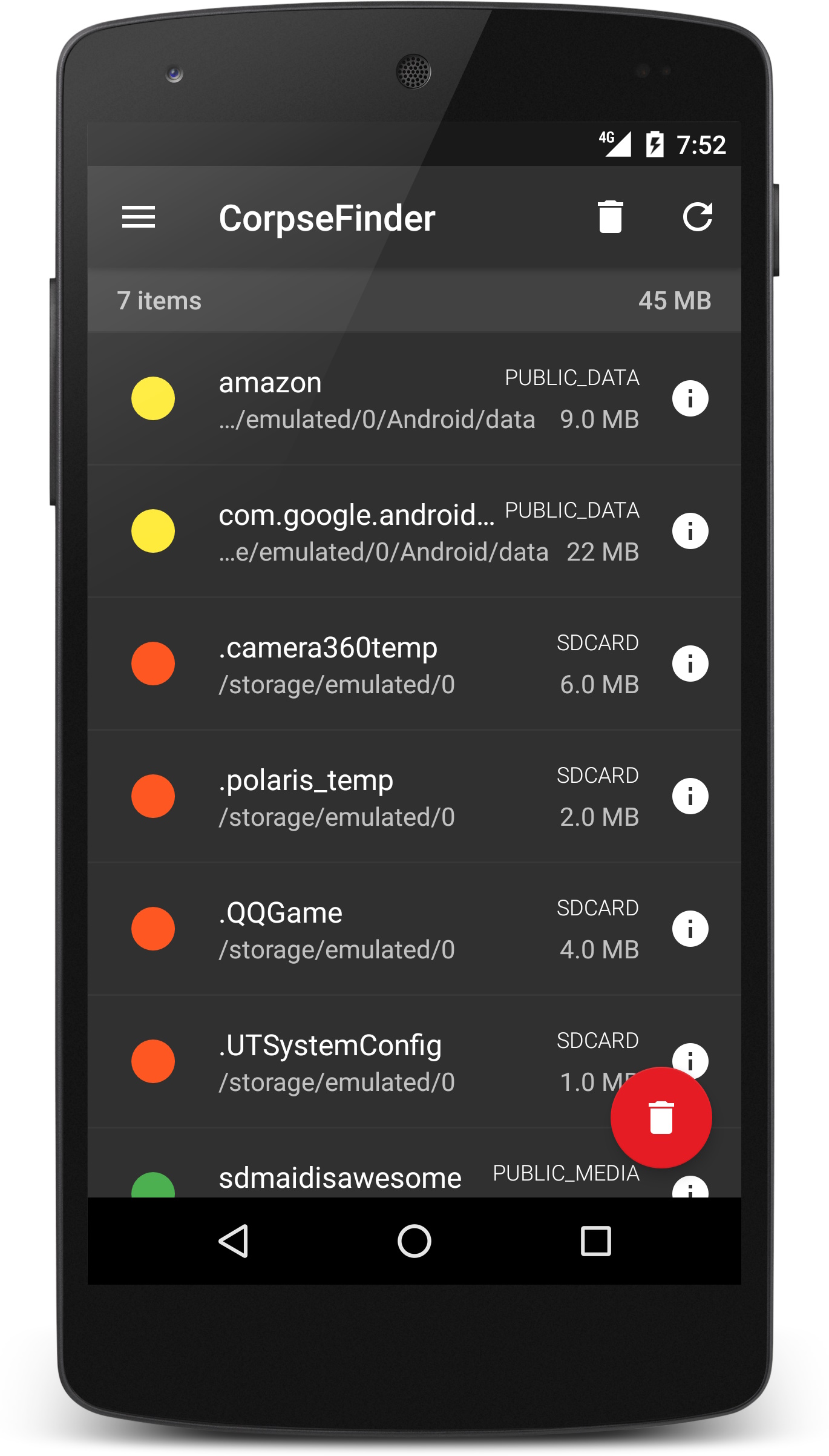Open recent apps from the navigation bar

pos(595,1241)
